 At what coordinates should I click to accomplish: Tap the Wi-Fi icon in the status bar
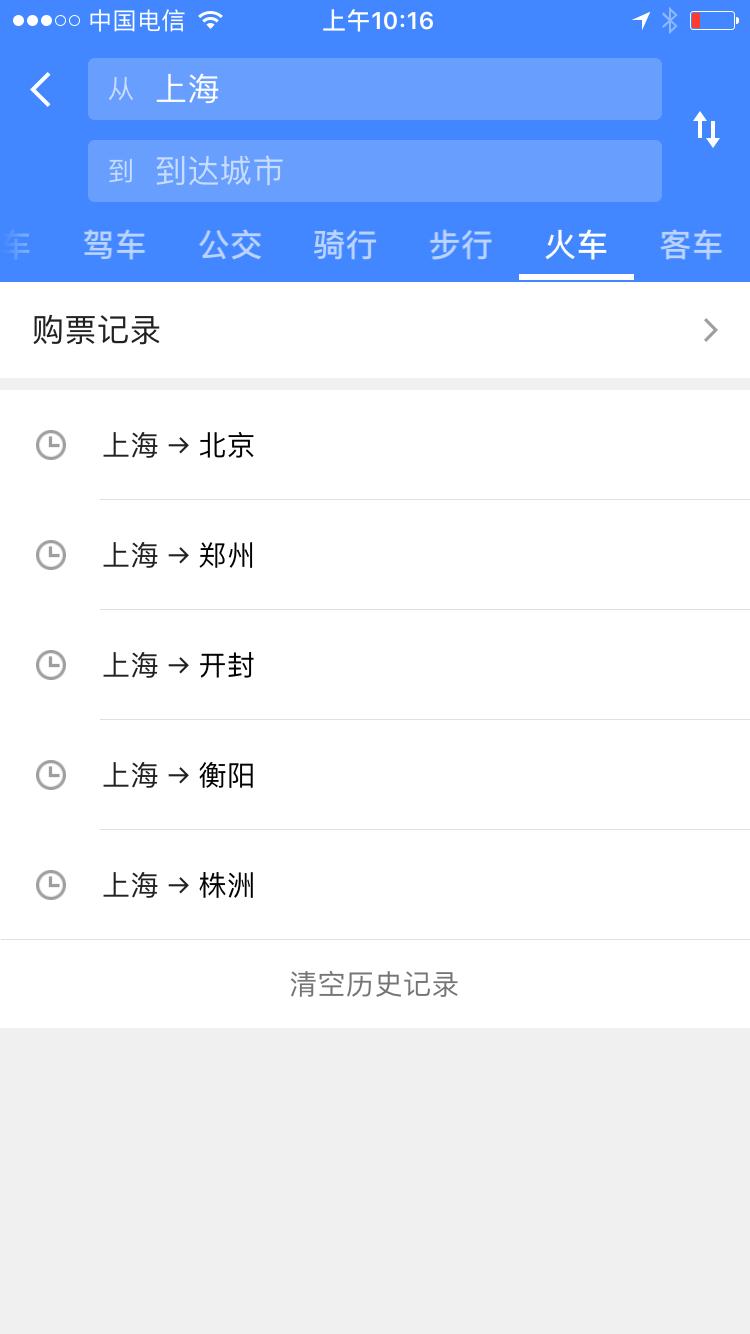point(210,18)
